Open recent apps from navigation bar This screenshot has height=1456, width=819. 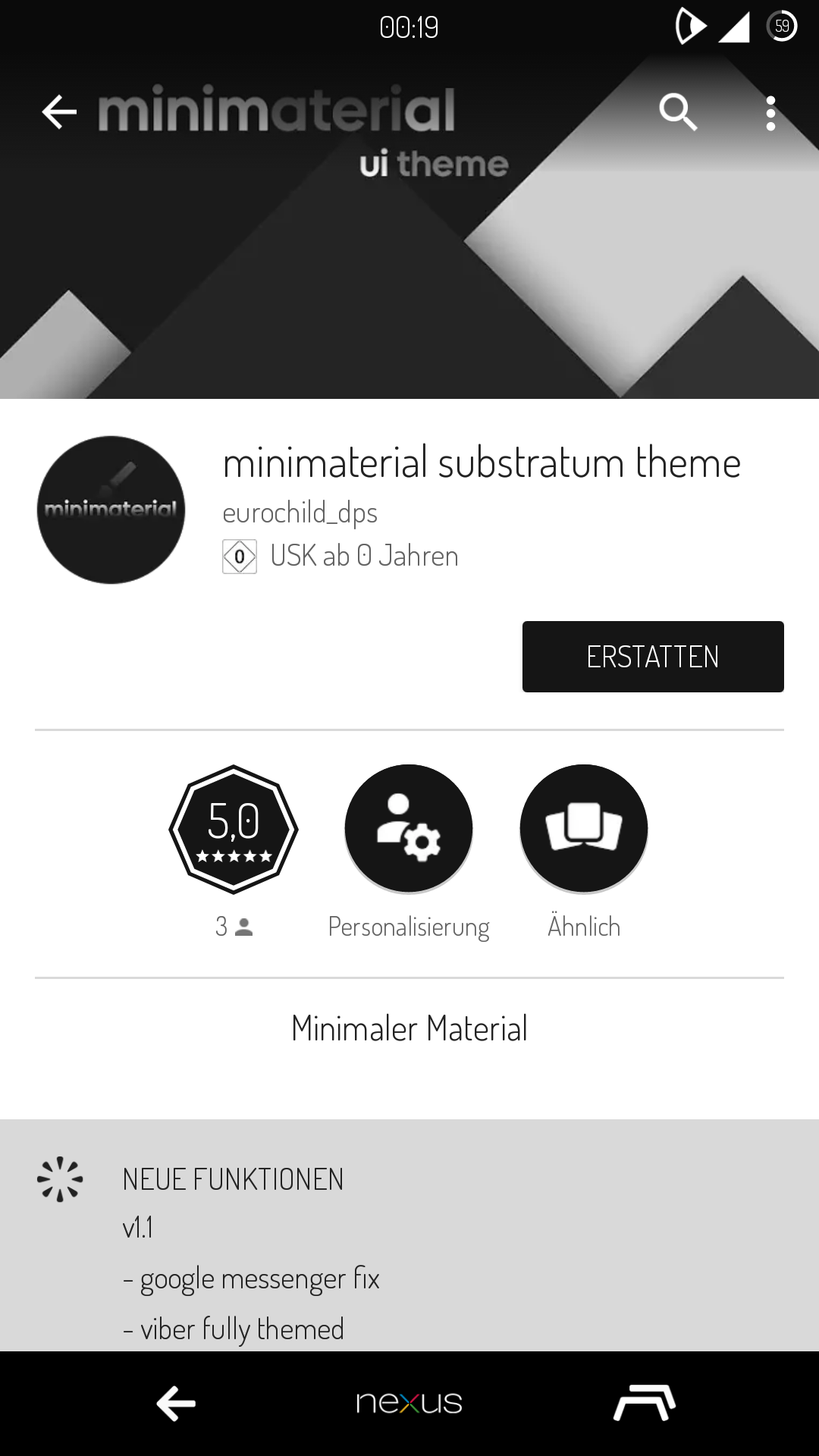[644, 1403]
